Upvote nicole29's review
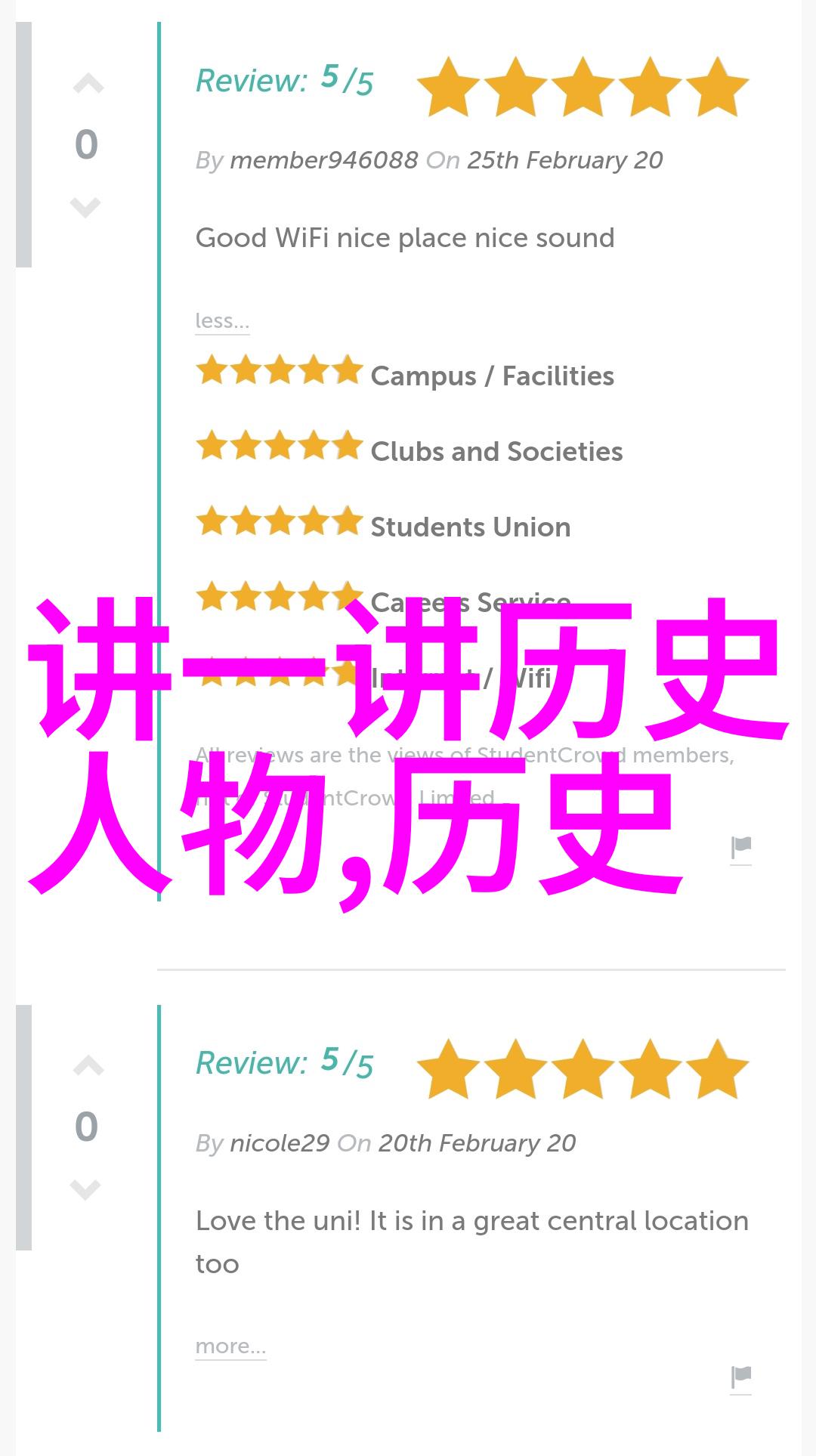 click(x=88, y=1066)
